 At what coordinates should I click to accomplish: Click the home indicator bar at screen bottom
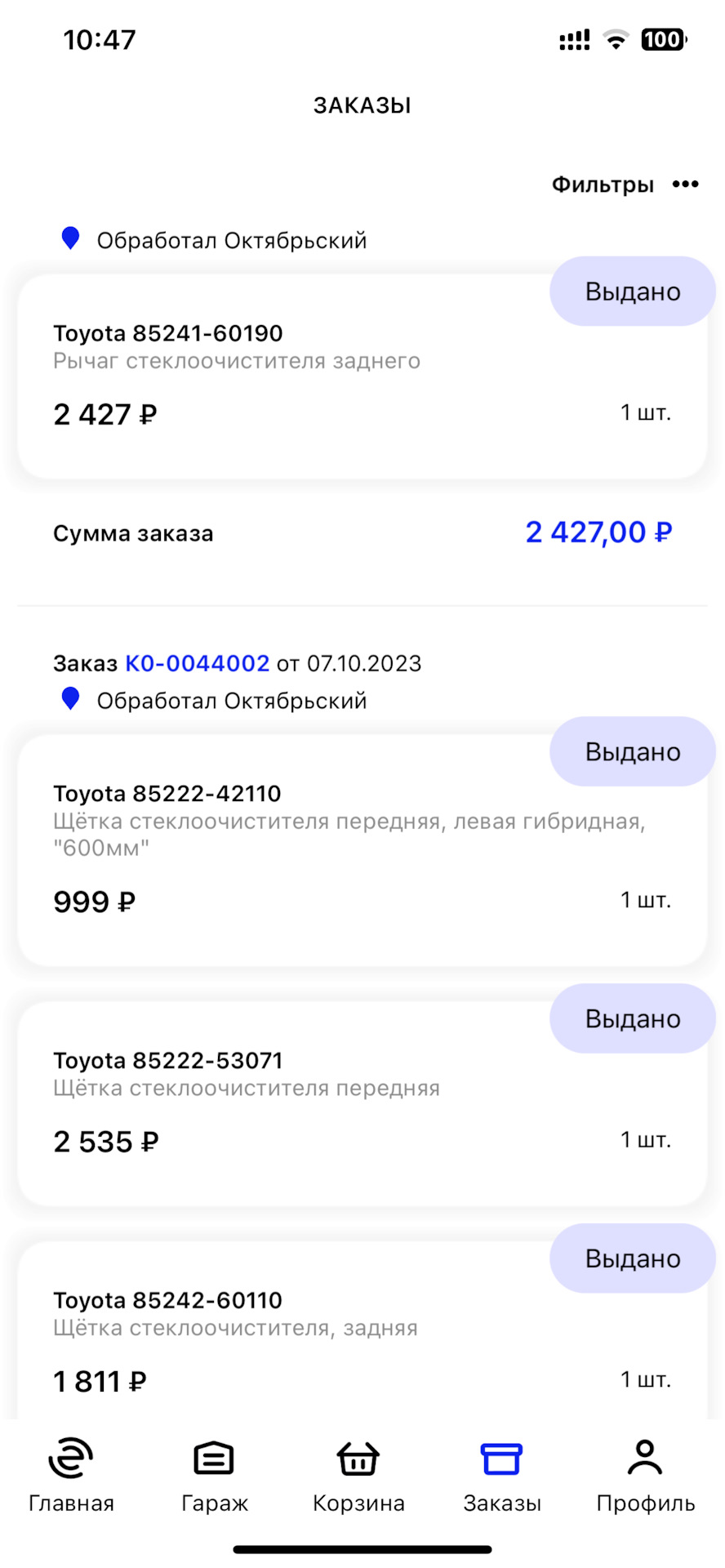[362, 1548]
